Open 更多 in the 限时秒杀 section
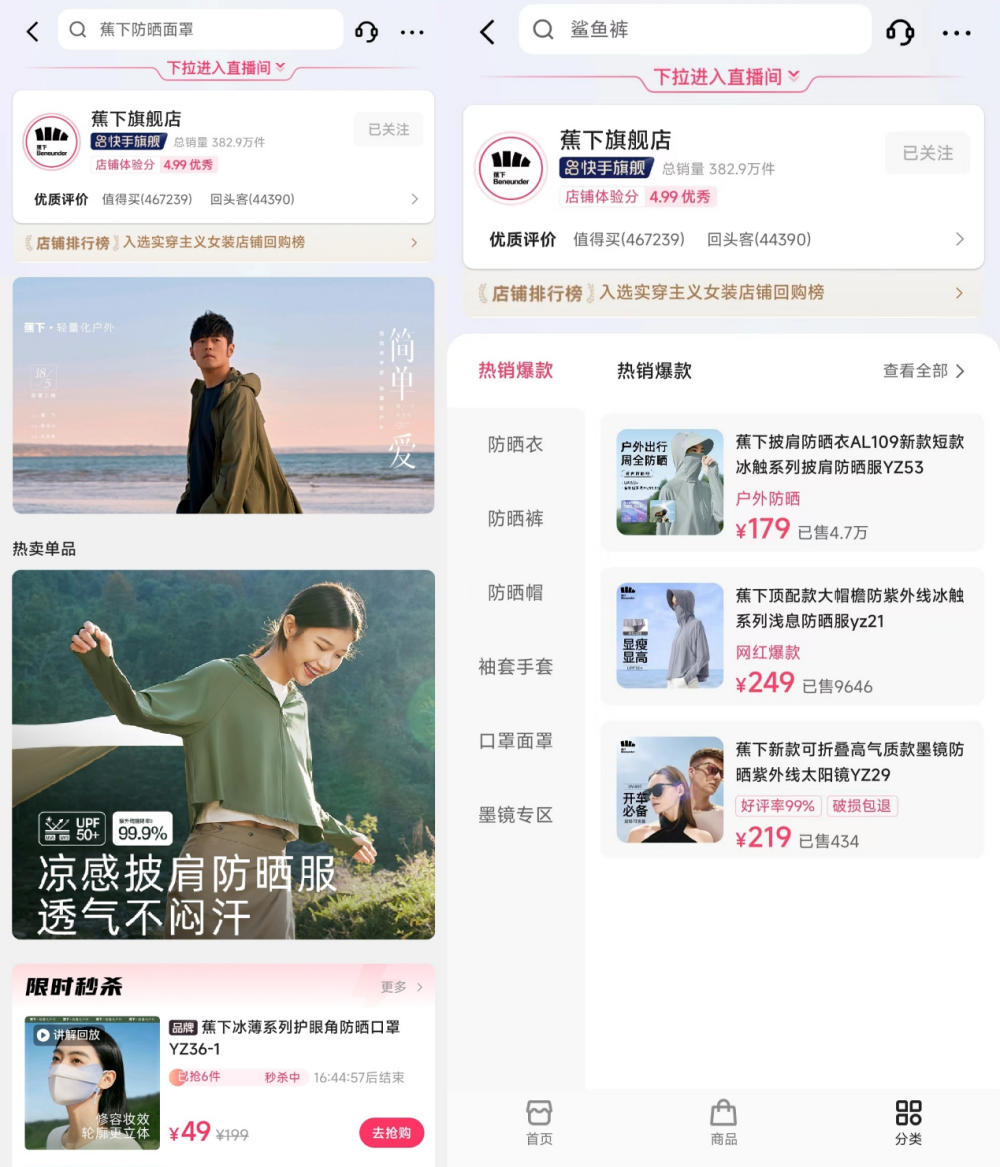Image resolution: width=1000 pixels, height=1167 pixels. [401, 987]
